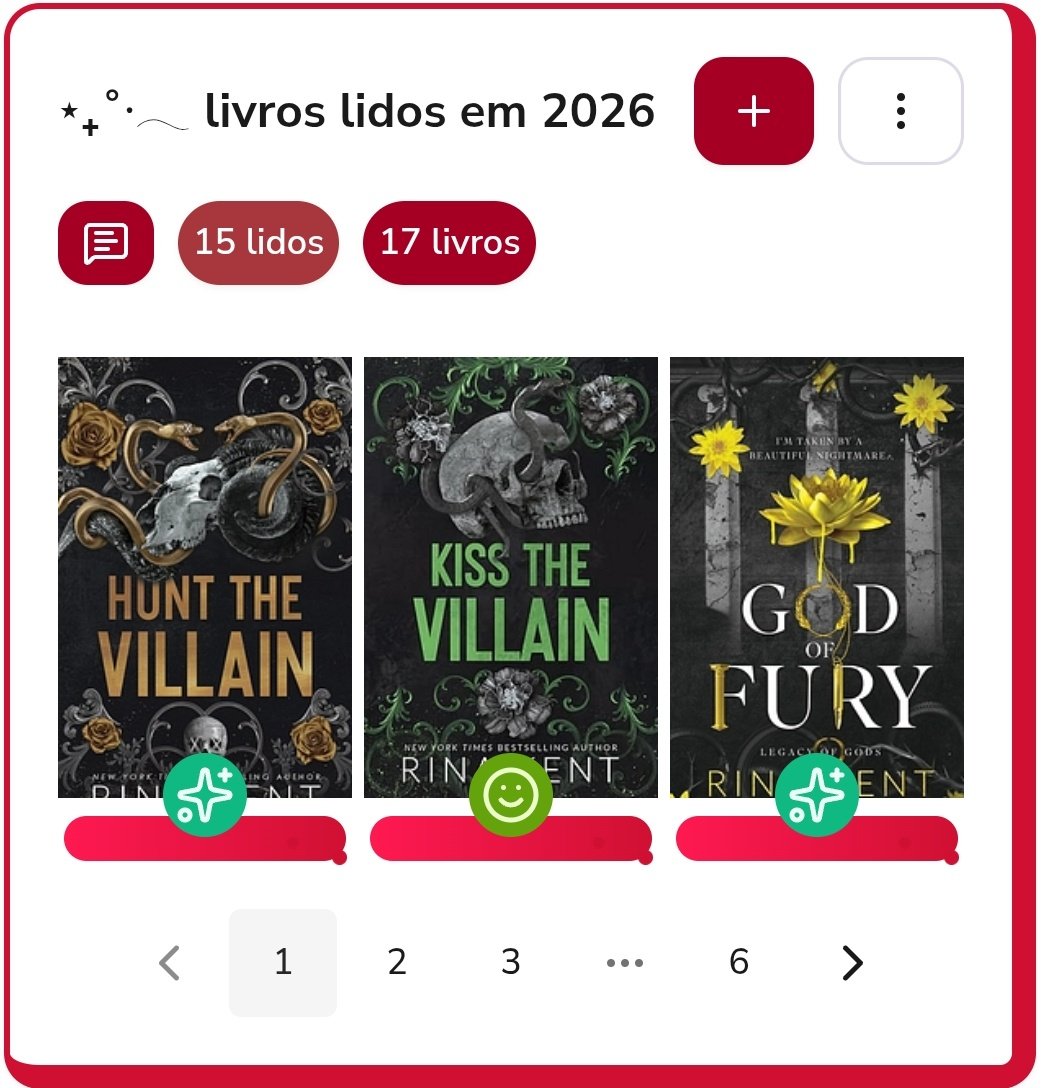Select page 1 in pagination
The width and height of the screenshot is (1041, 1088).
click(283, 962)
